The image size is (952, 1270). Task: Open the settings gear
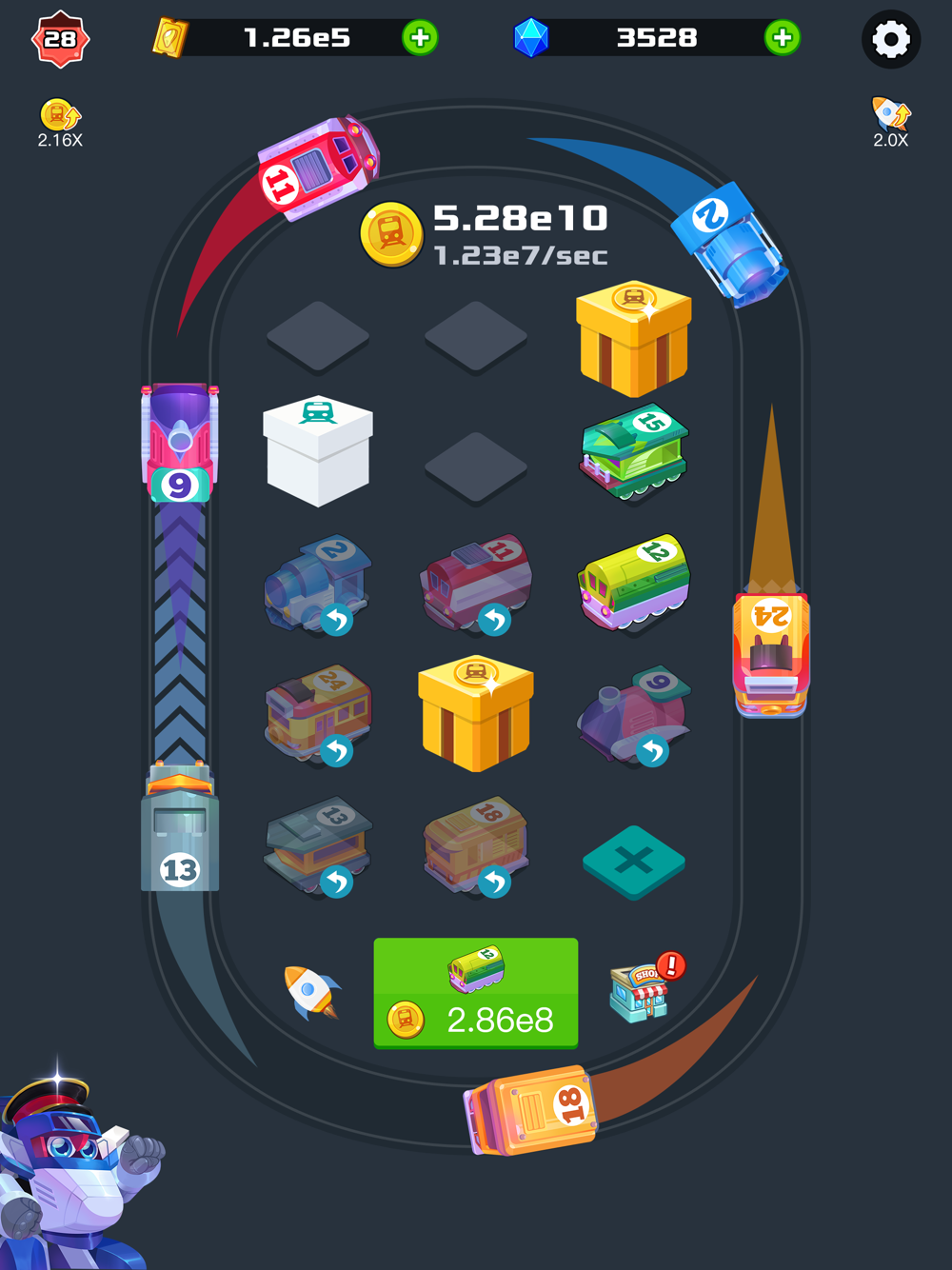890,39
